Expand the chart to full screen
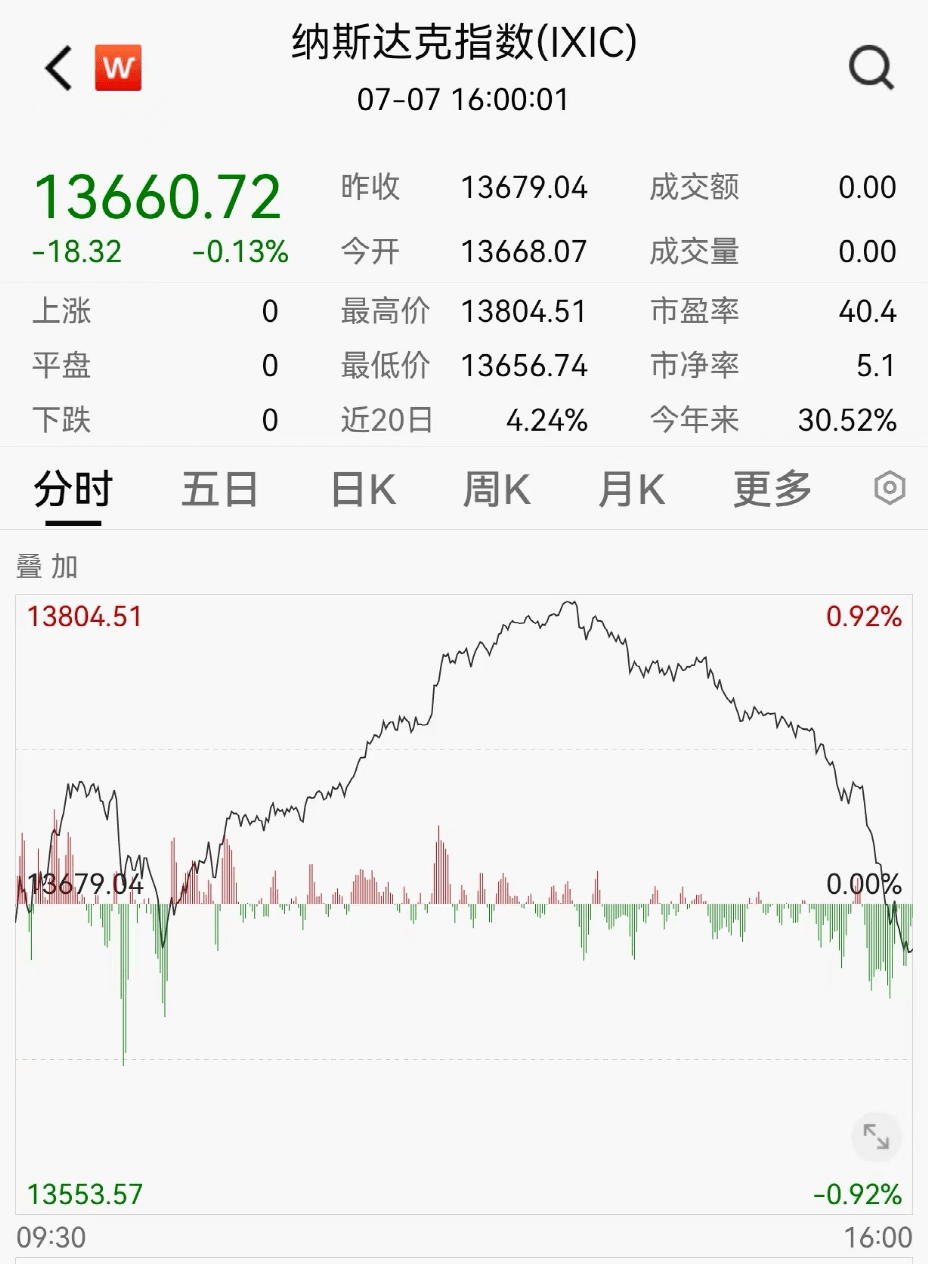 [876, 1137]
